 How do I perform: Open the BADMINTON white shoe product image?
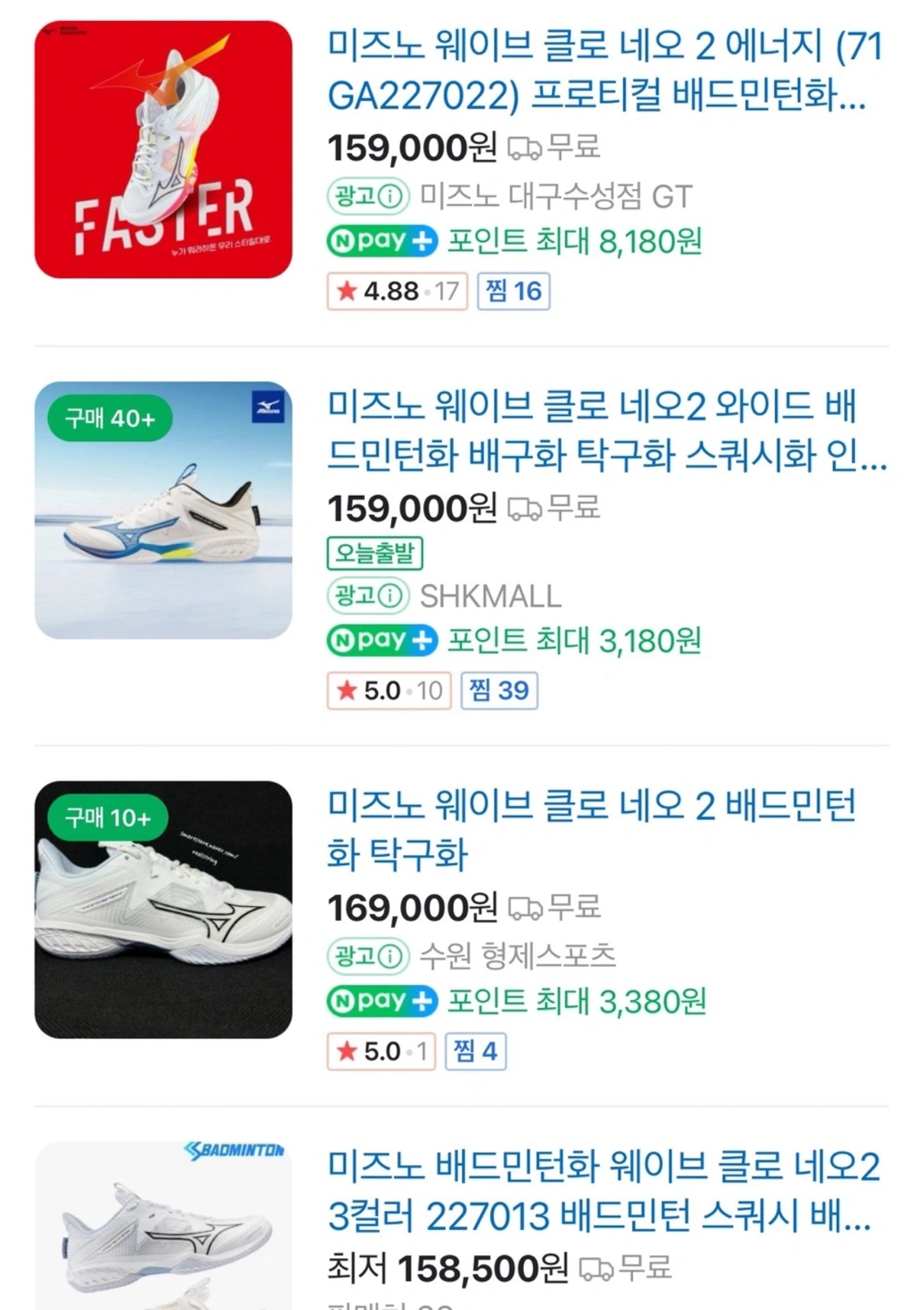pos(164,1225)
